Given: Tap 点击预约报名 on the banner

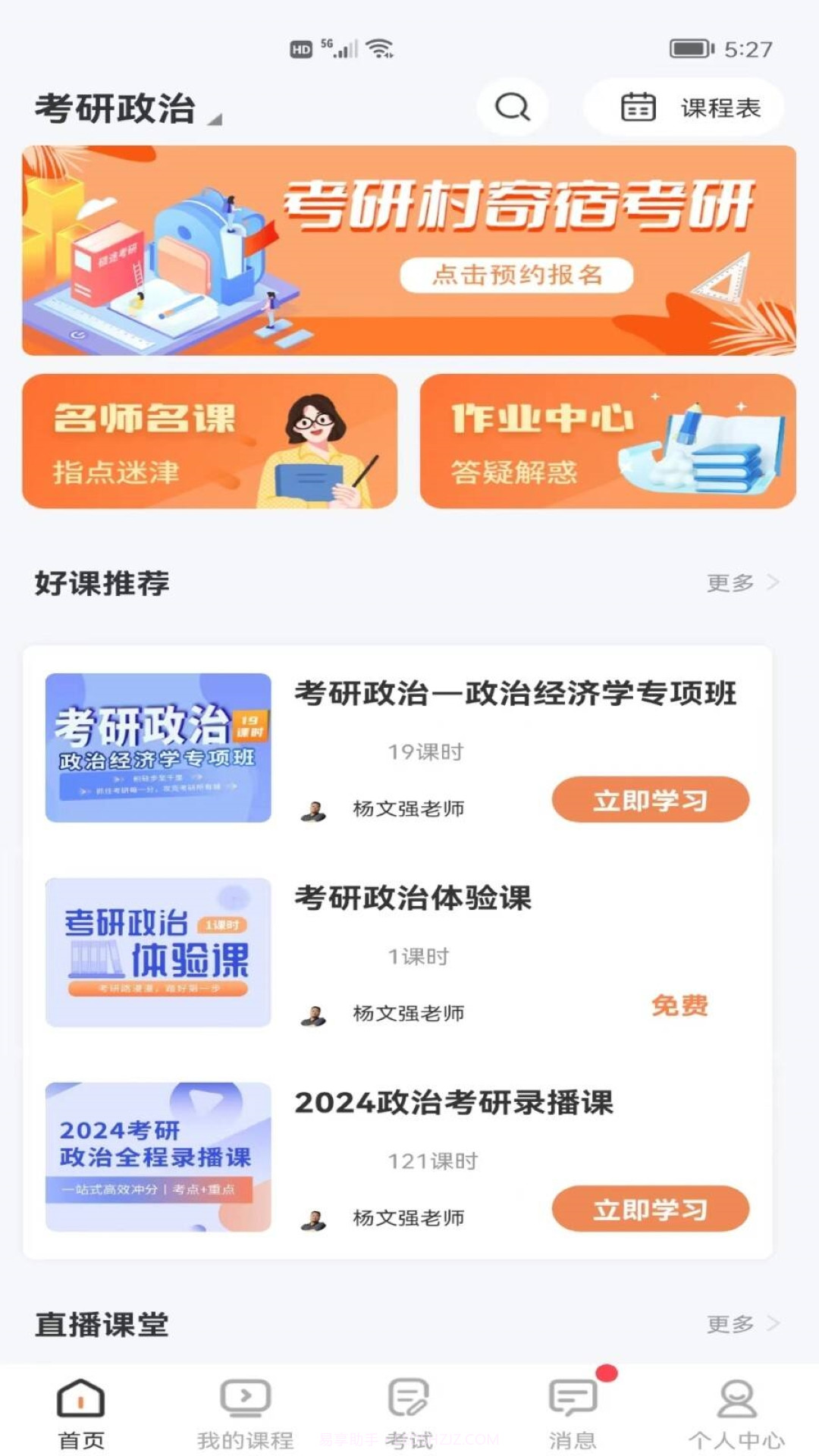Looking at the screenshot, I should 516,277.
